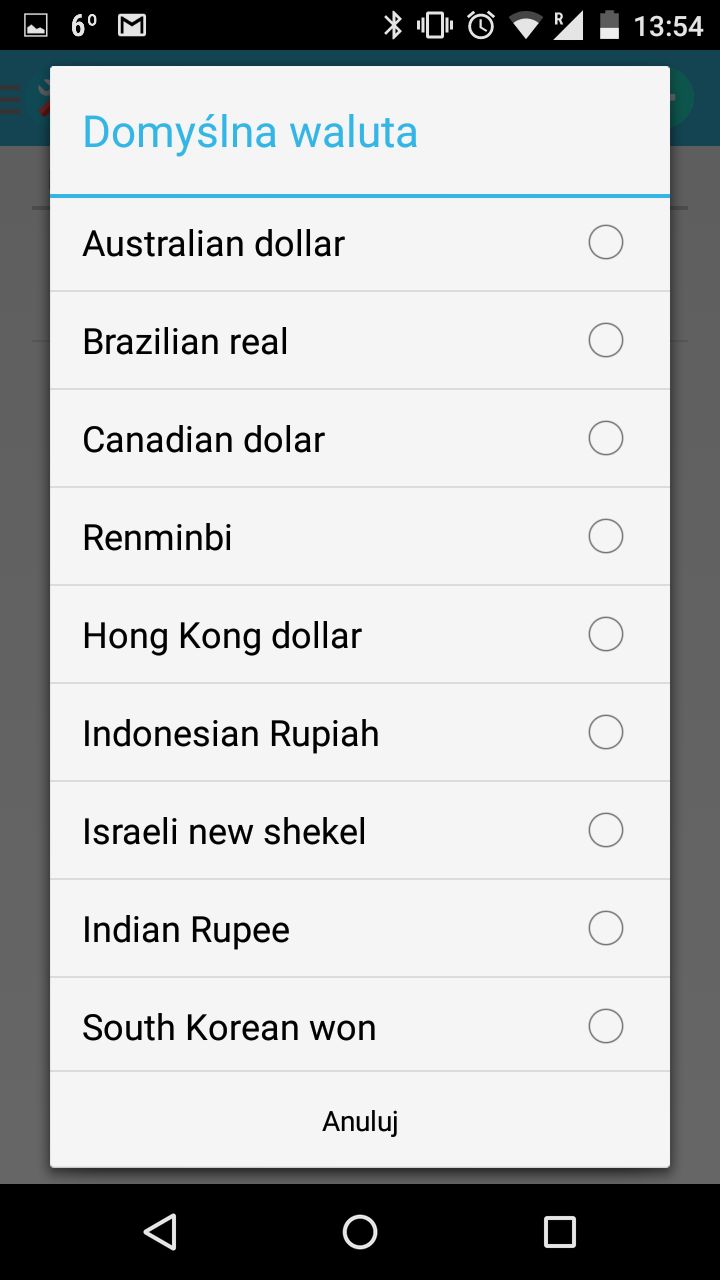Select Renminbi currency
Image resolution: width=720 pixels, height=1280 pixels.
[x=360, y=537]
